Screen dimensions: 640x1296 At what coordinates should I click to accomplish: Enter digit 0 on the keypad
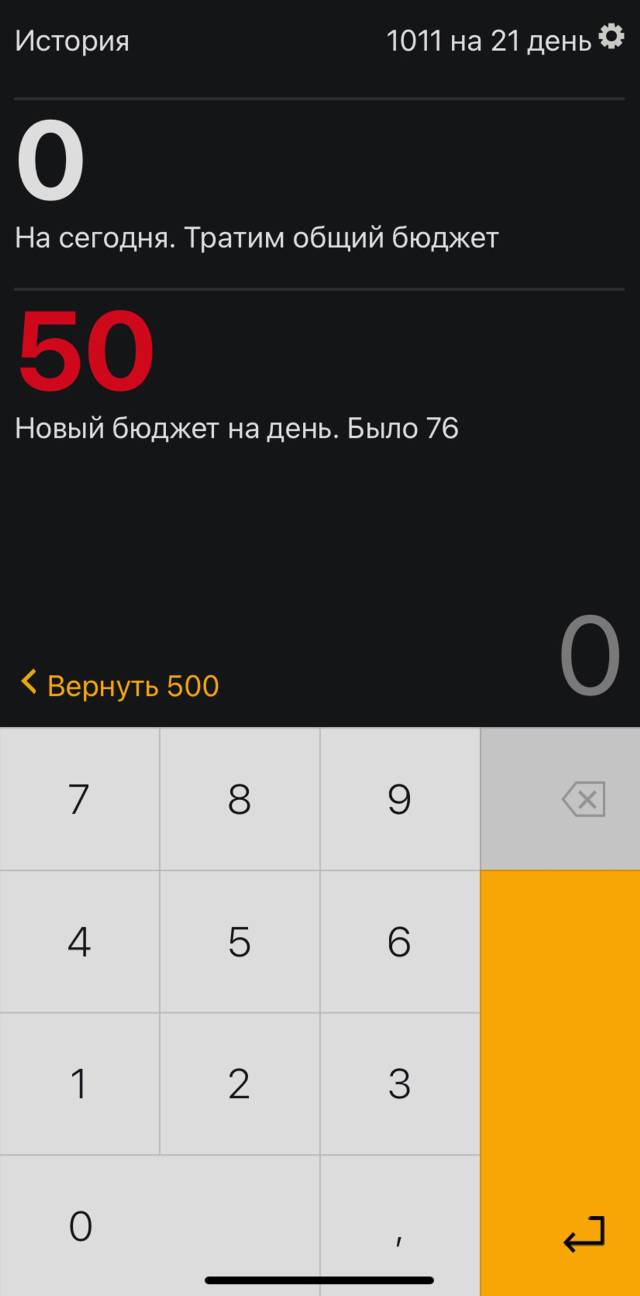(x=160, y=1226)
